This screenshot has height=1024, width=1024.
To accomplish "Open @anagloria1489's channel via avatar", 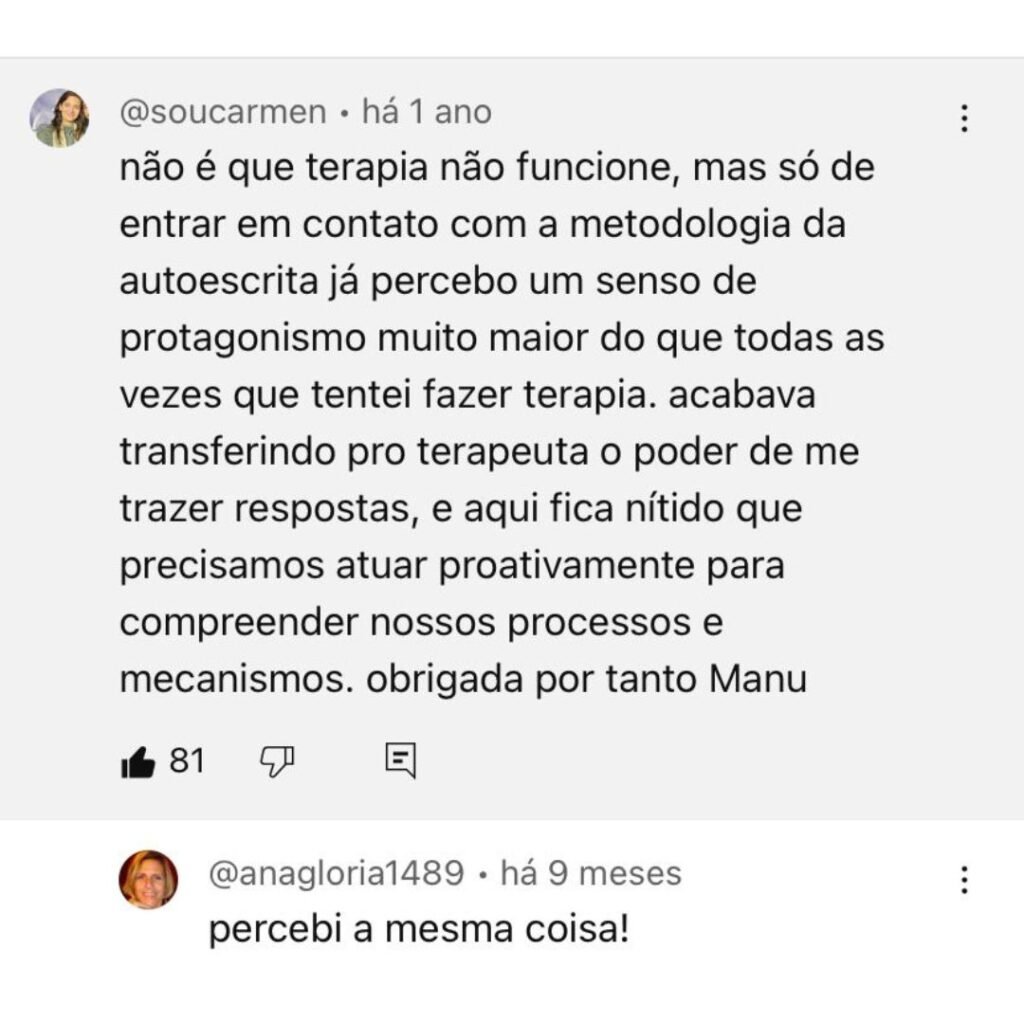I will click(x=148, y=879).
